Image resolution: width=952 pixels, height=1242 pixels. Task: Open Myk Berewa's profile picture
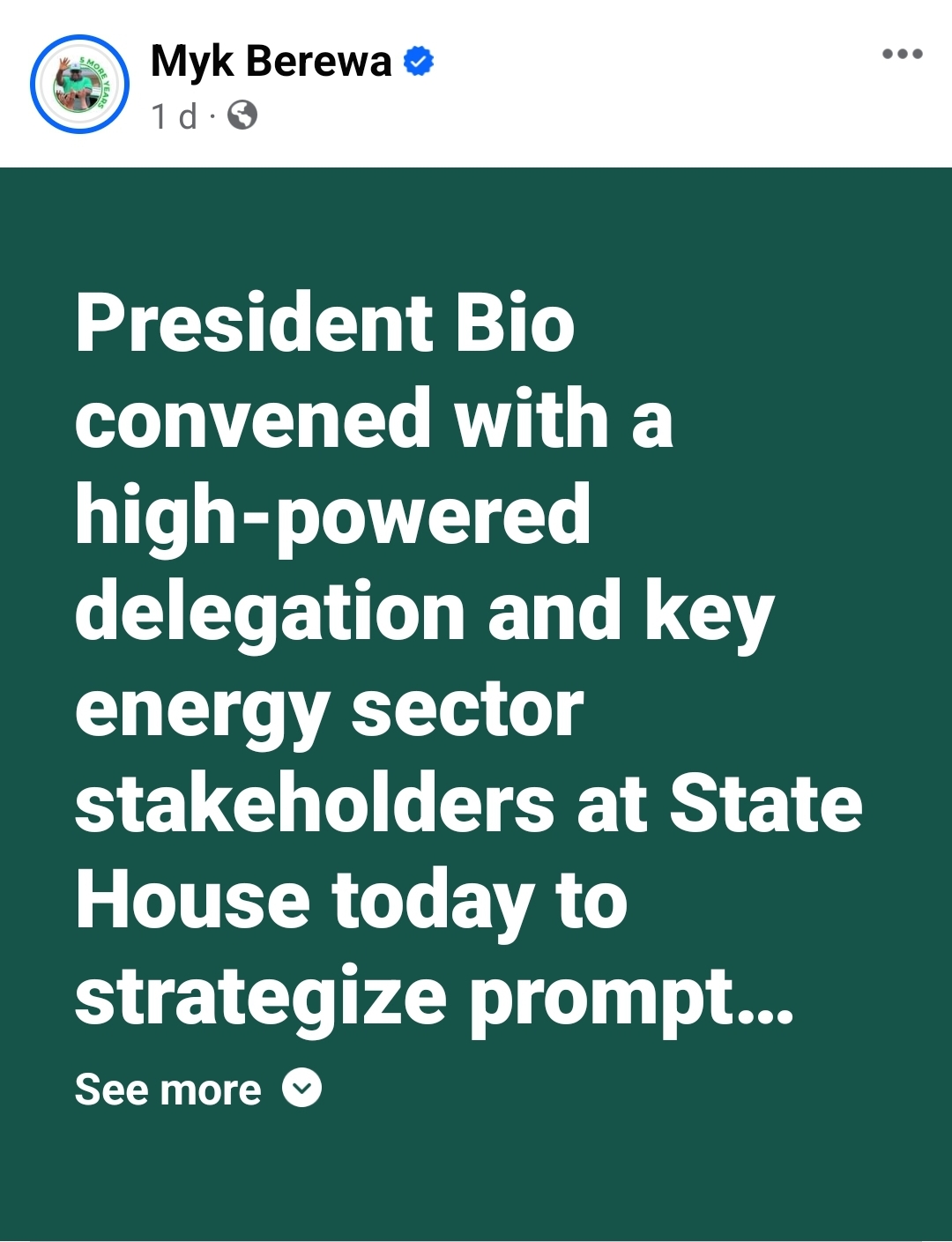coord(80,85)
